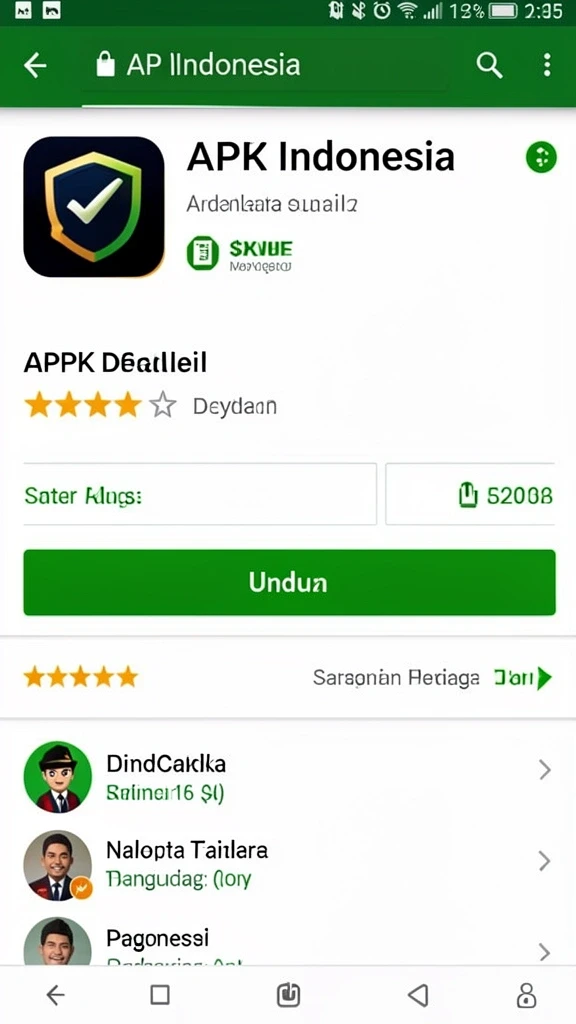Open the three-dot overflow menu

[547, 65]
